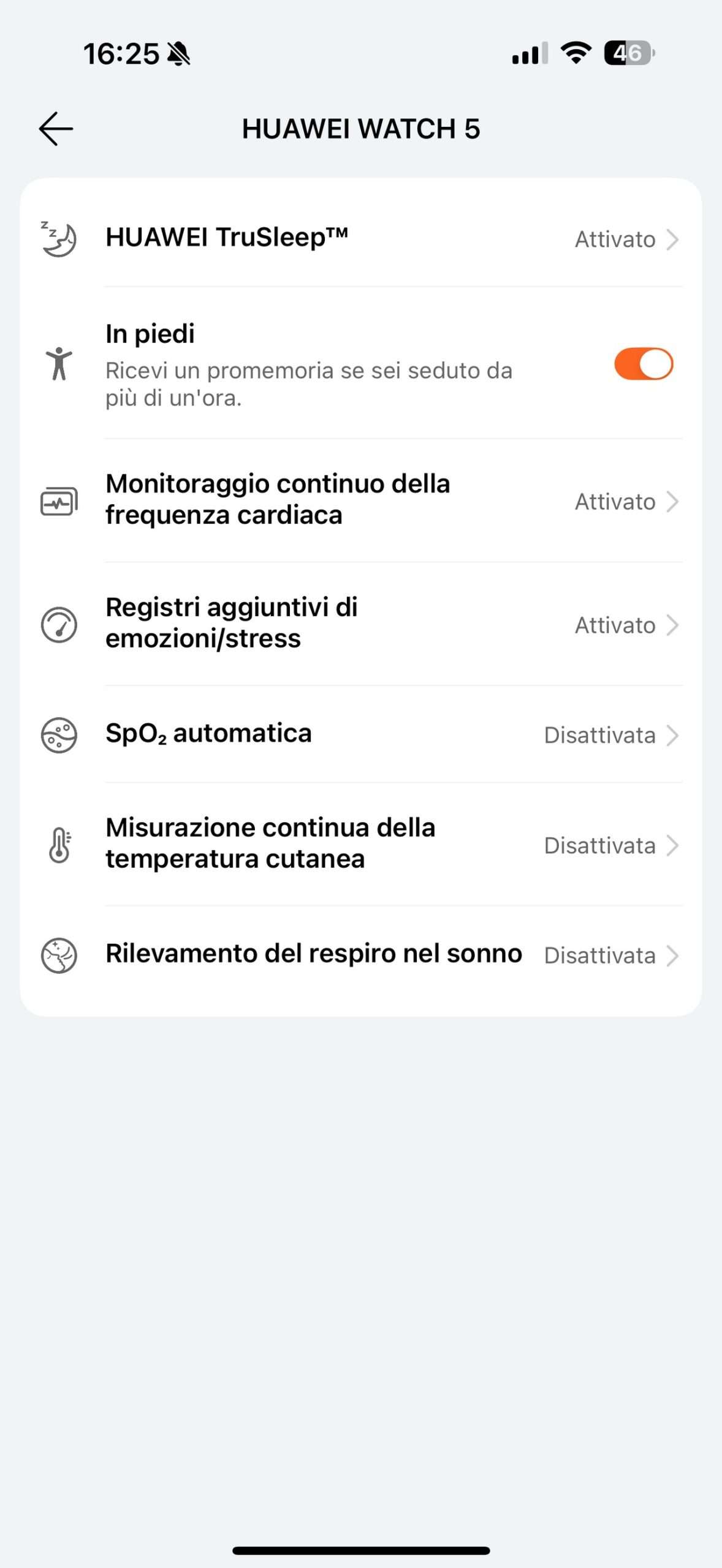Open Misurazione continua della temperatura cutanea
The image size is (722, 1568).
[360, 844]
